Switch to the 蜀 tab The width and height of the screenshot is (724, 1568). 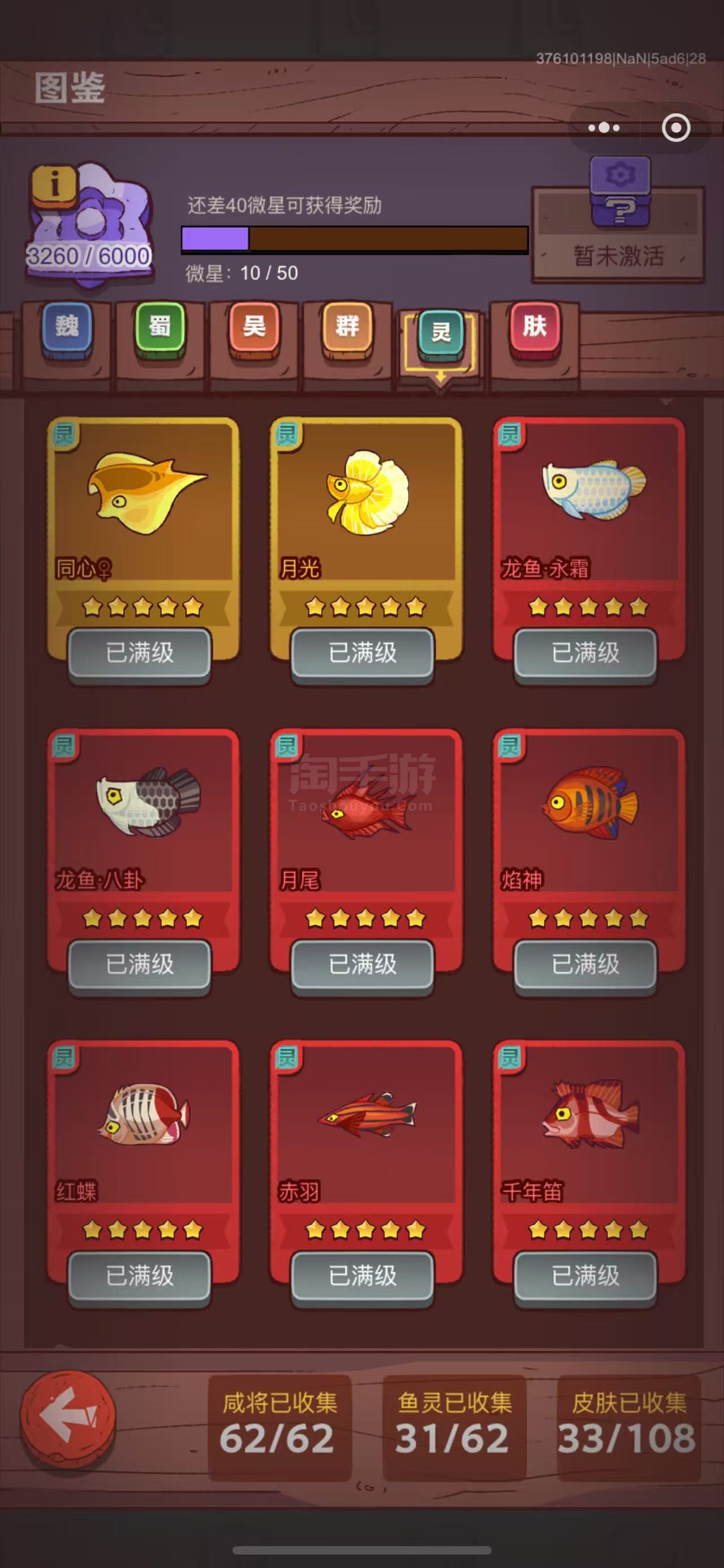[x=160, y=330]
